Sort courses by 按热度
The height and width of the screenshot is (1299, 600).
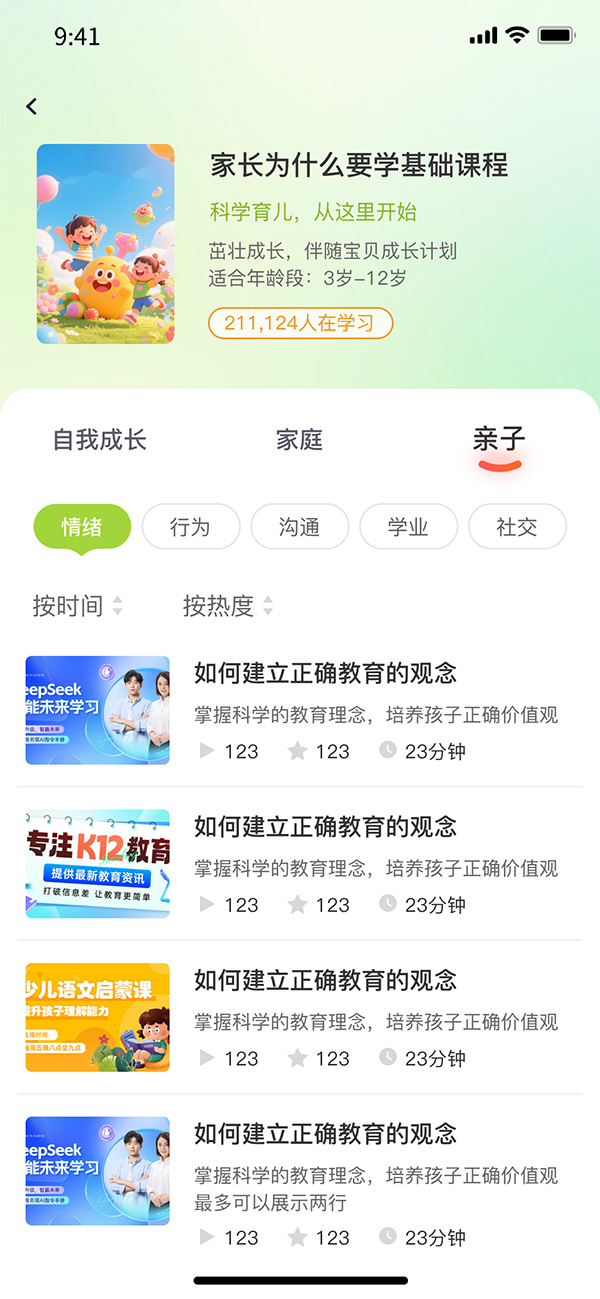tap(227, 606)
